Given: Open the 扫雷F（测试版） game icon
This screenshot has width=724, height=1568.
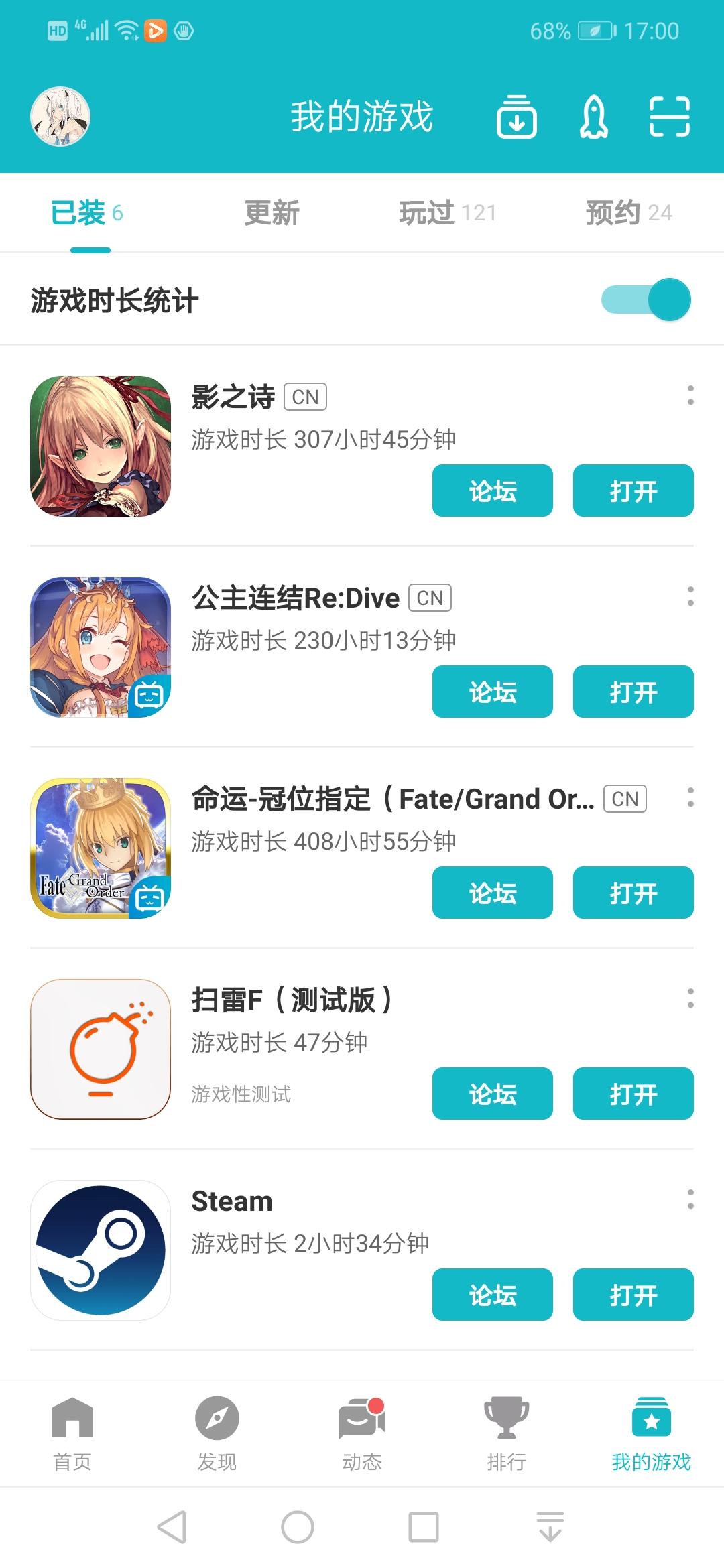Looking at the screenshot, I should 101,1049.
